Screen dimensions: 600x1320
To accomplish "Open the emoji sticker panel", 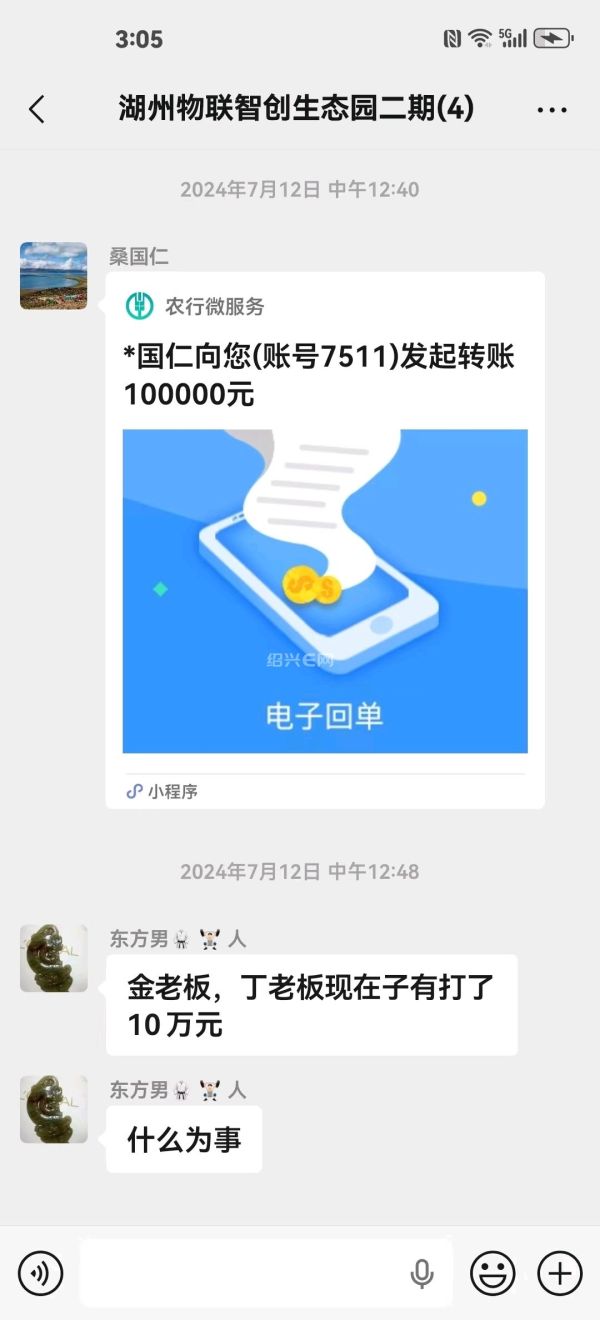I will [x=493, y=1273].
